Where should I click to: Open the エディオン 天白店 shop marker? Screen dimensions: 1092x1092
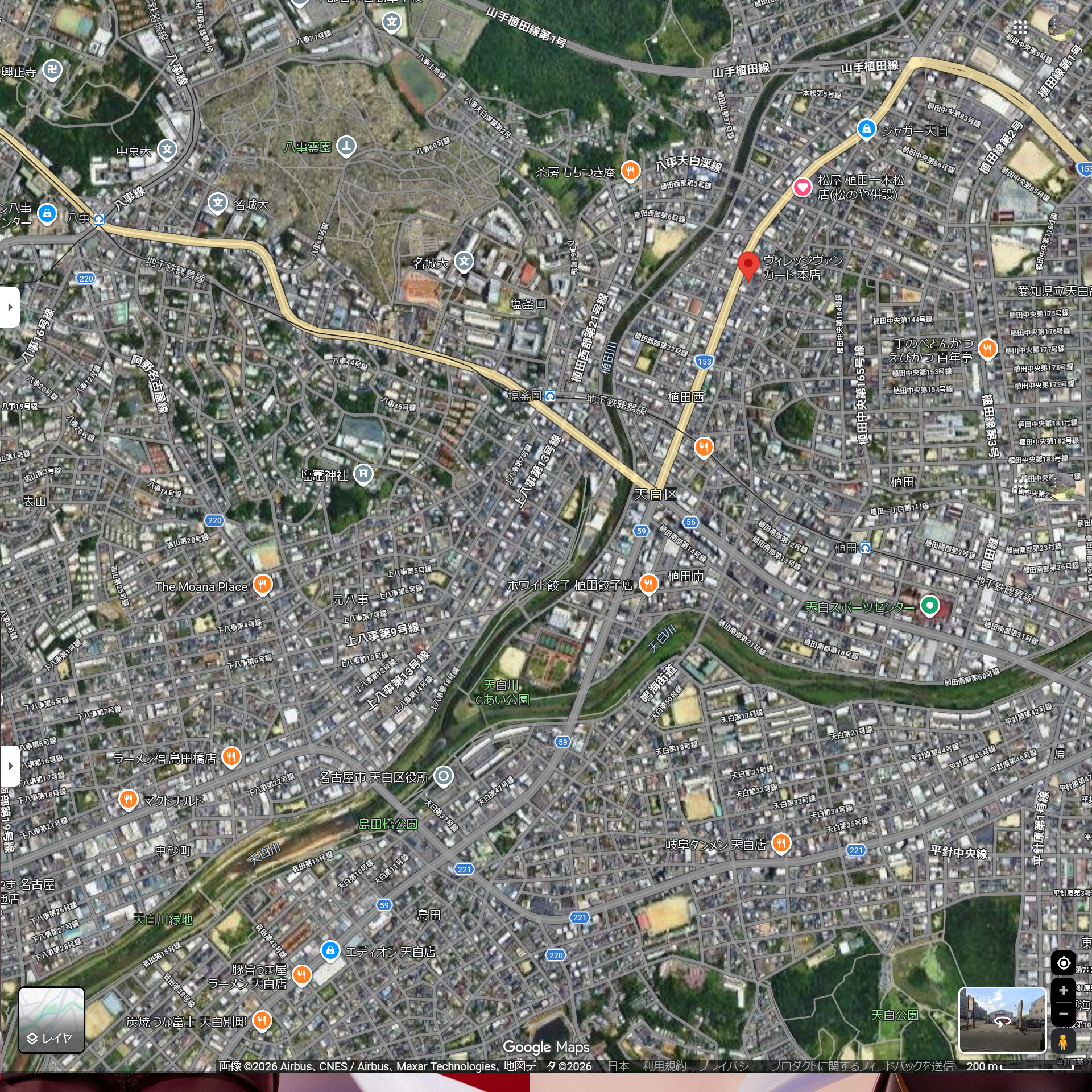click(x=330, y=950)
